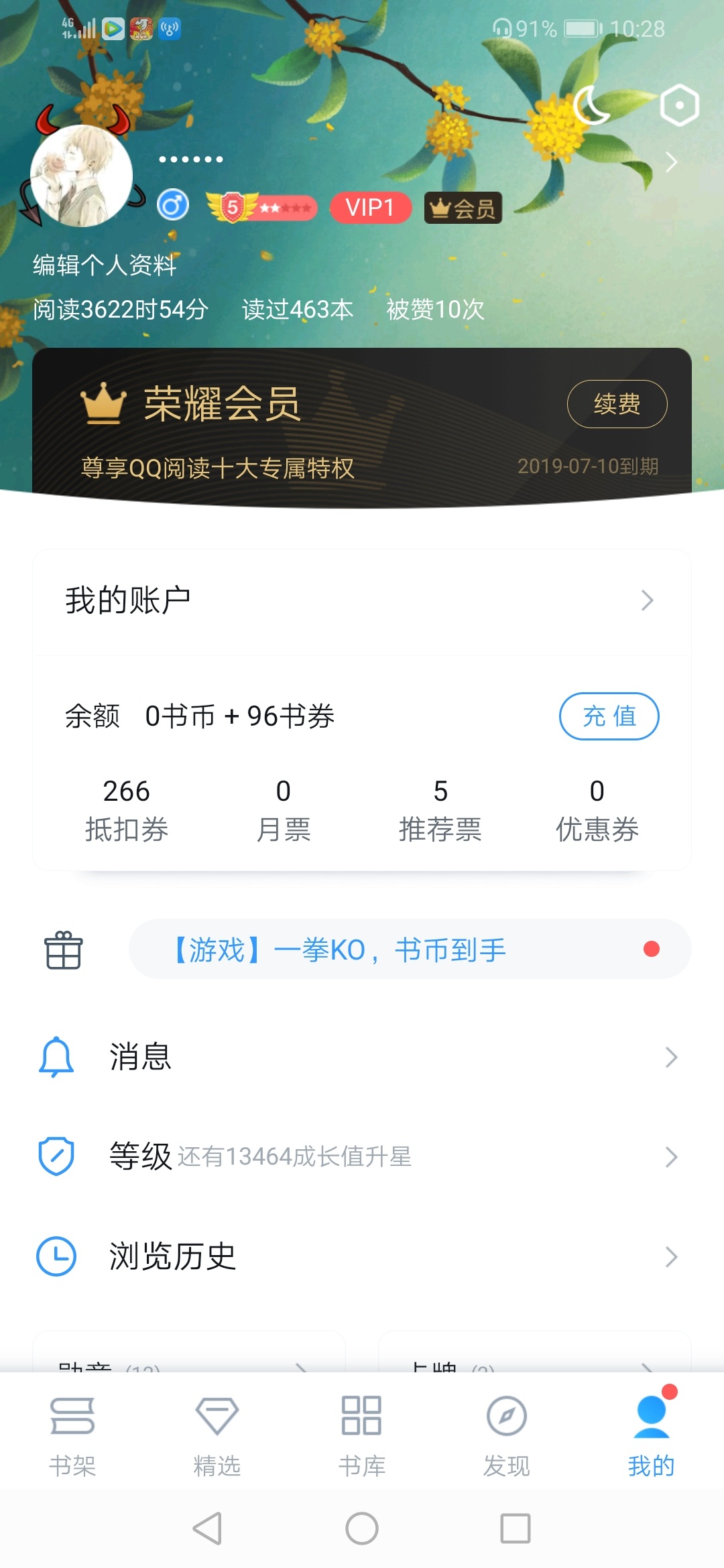Toggle night mode with the moon icon
The image size is (724, 1568).
click(x=591, y=106)
